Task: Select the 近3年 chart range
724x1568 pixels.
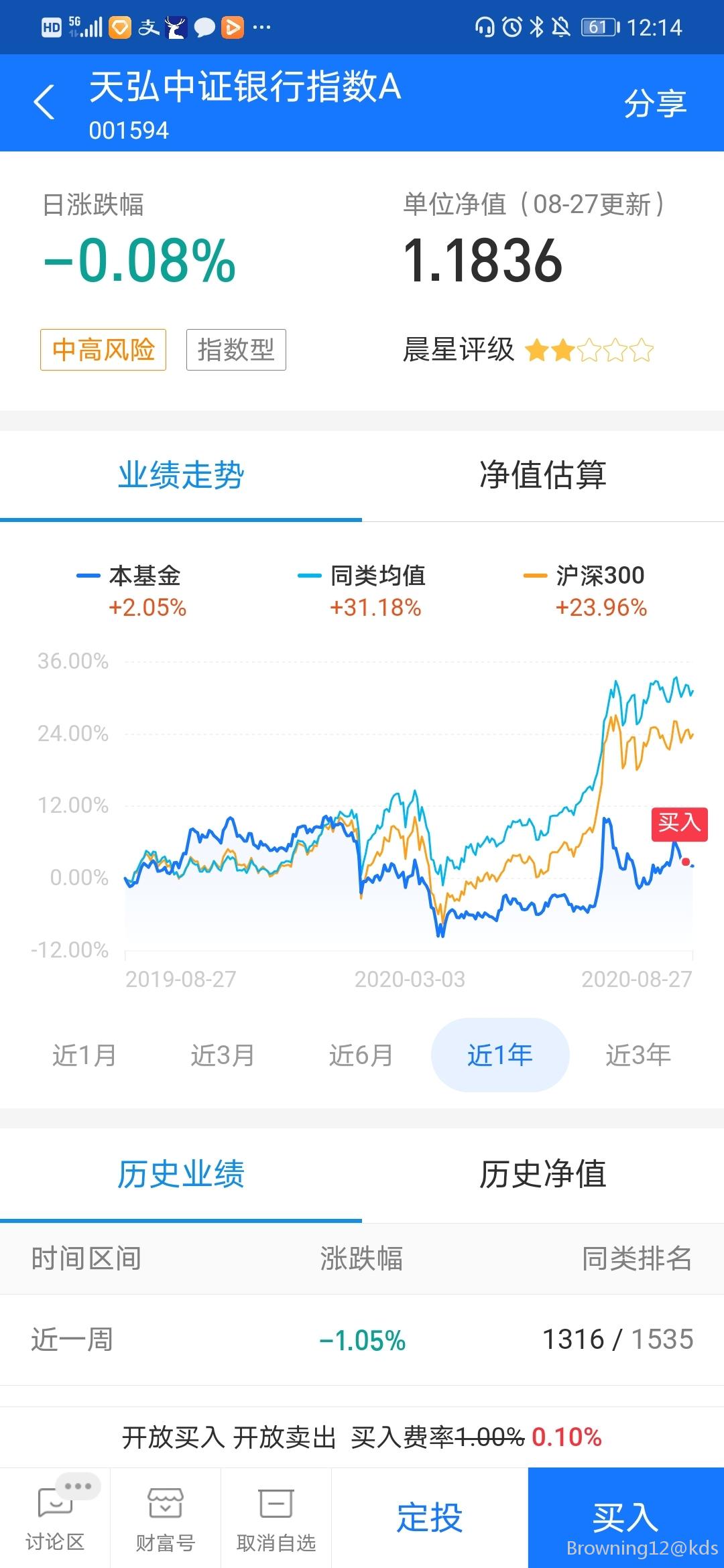Action: [x=638, y=1055]
